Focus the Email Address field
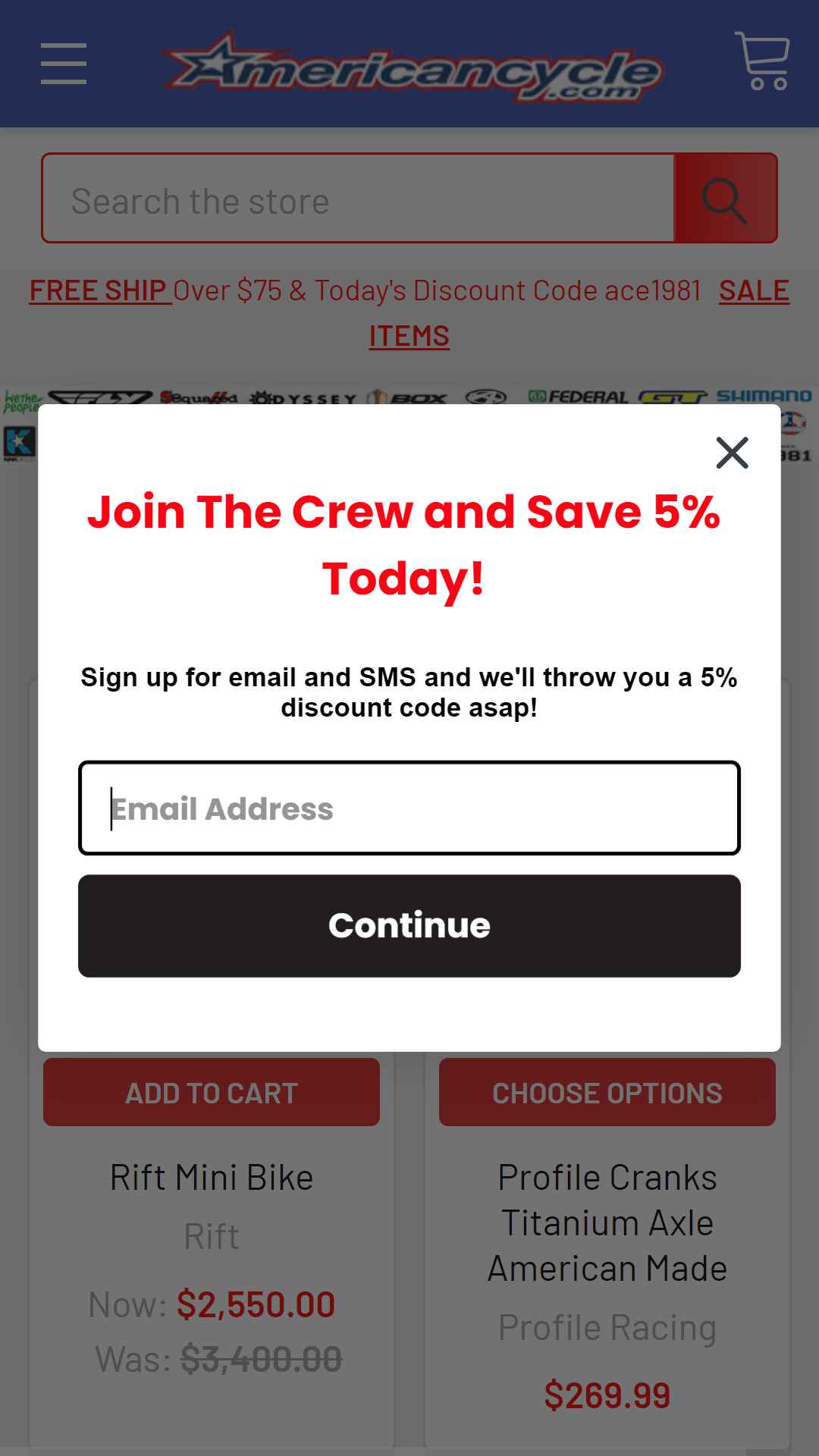Viewport: 819px width, 1456px height. [x=409, y=808]
